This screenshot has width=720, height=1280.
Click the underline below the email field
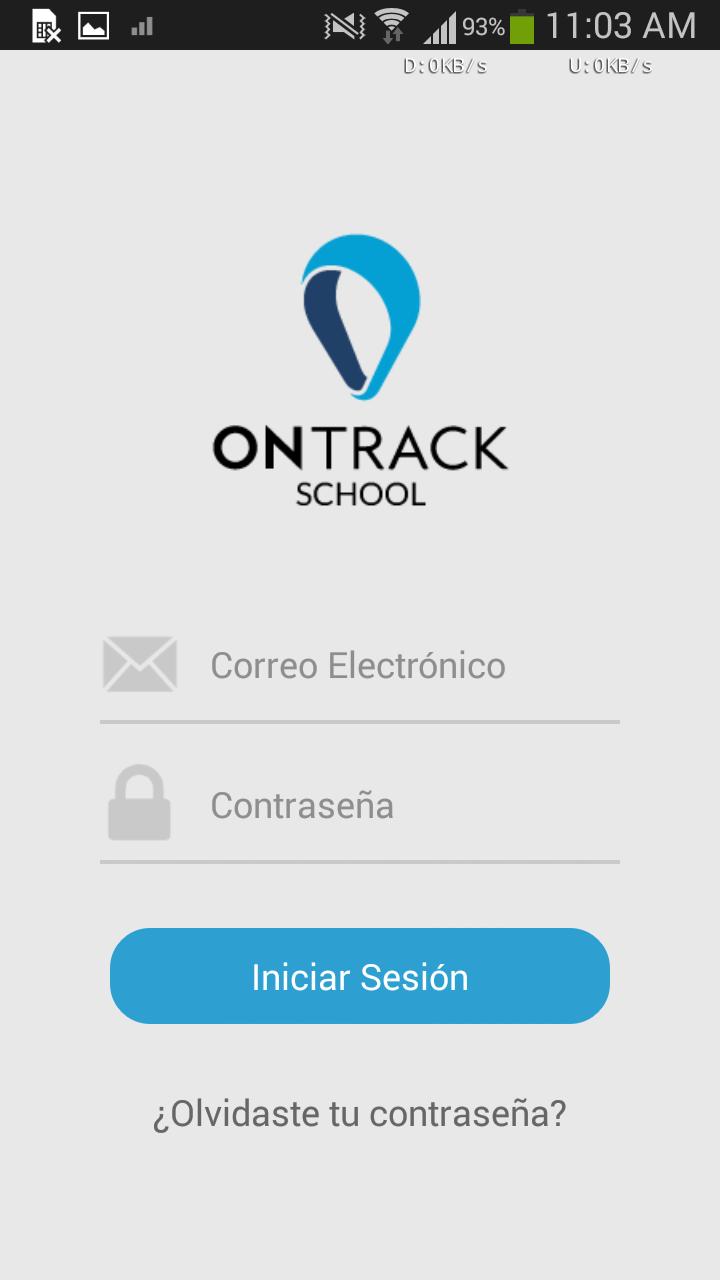pos(360,717)
